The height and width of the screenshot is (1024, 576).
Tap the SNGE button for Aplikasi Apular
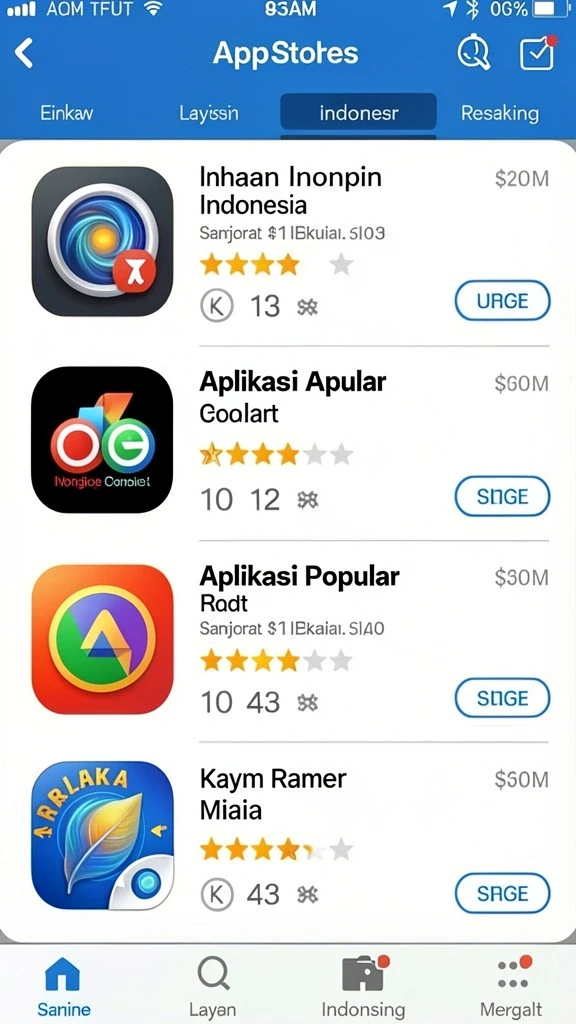502,496
